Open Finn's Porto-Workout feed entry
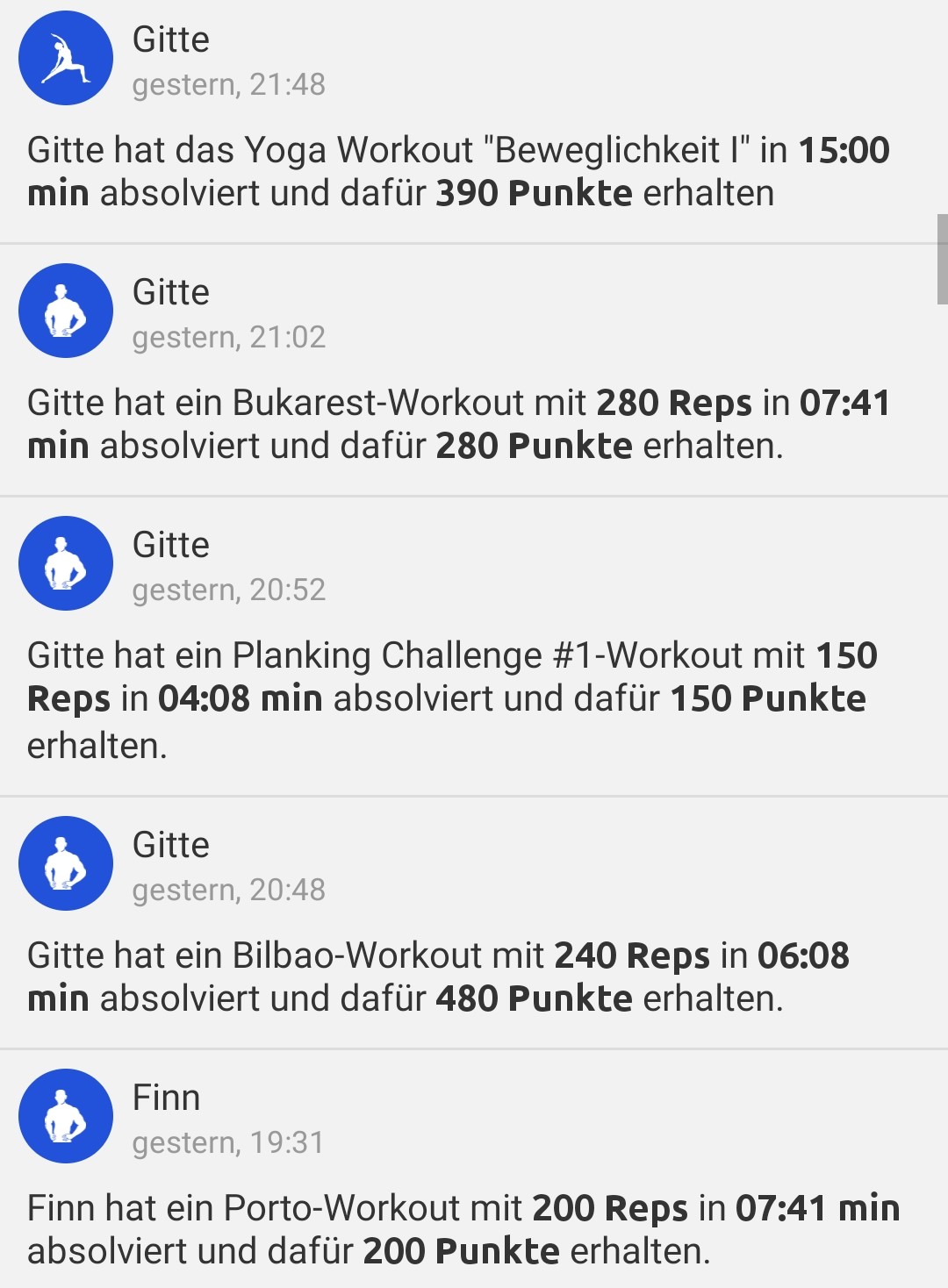Viewport: 948px width, 1288px height. pos(456,1228)
